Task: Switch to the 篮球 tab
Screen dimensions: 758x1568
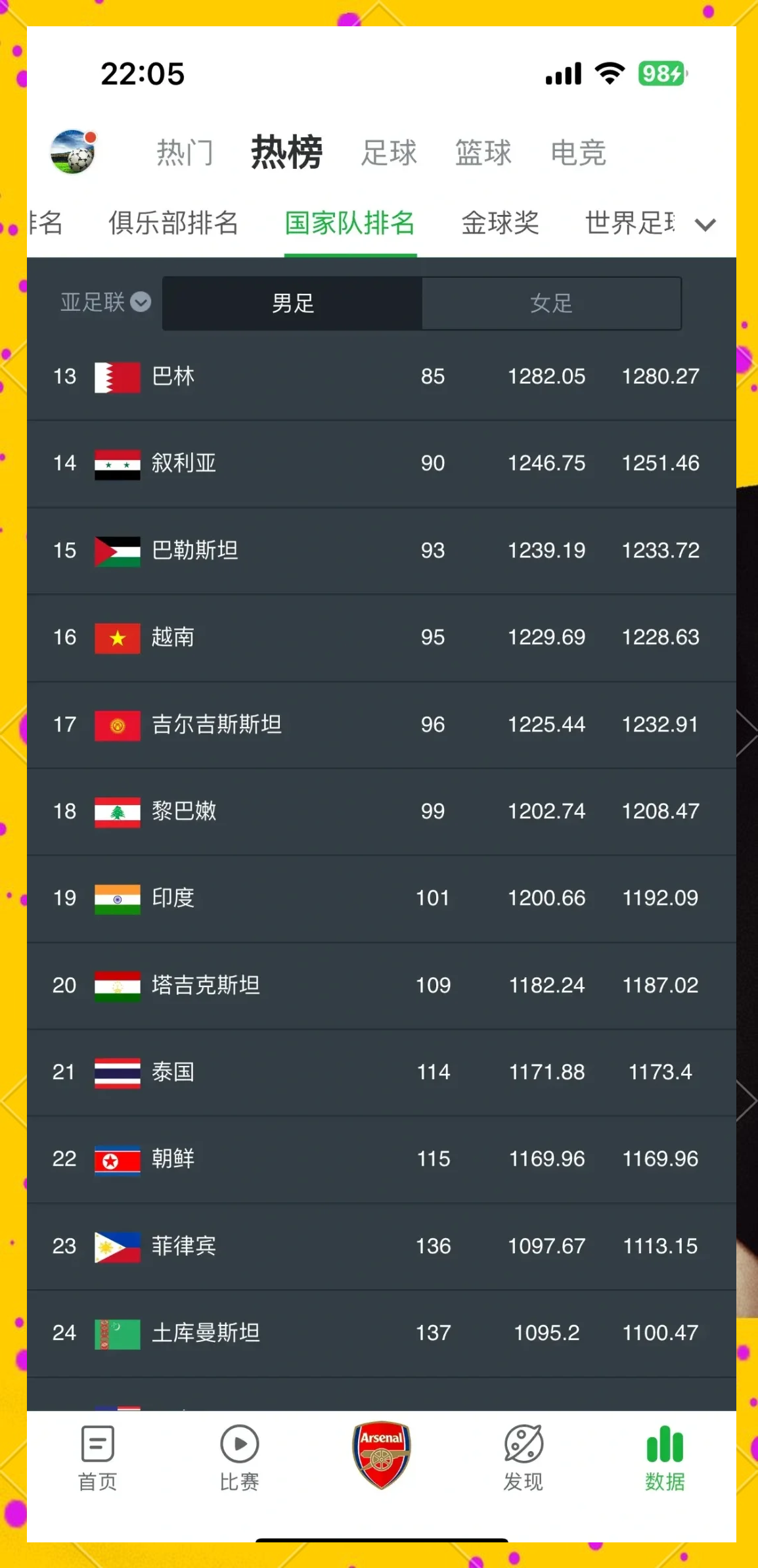Action: tap(483, 153)
